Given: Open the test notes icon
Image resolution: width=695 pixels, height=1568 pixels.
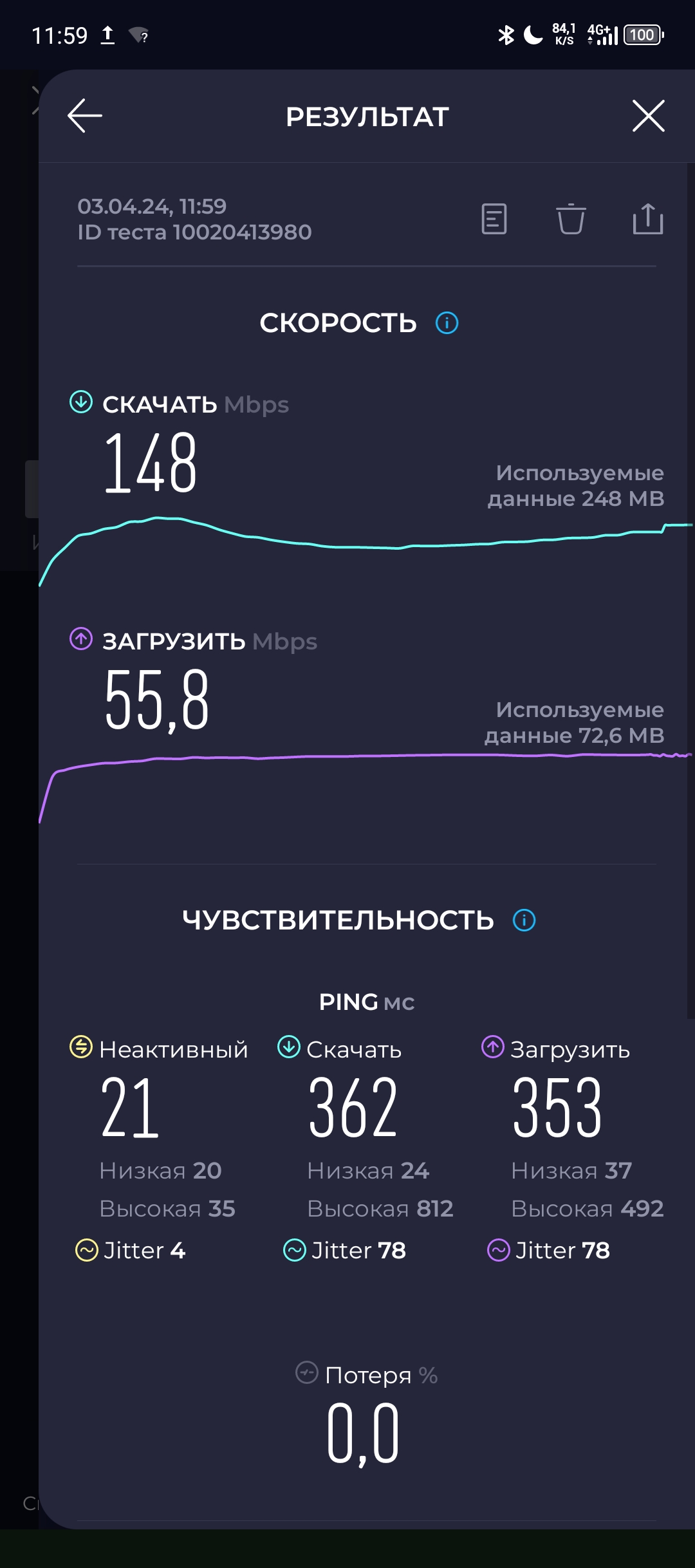Looking at the screenshot, I should click(x=494, y=219).
